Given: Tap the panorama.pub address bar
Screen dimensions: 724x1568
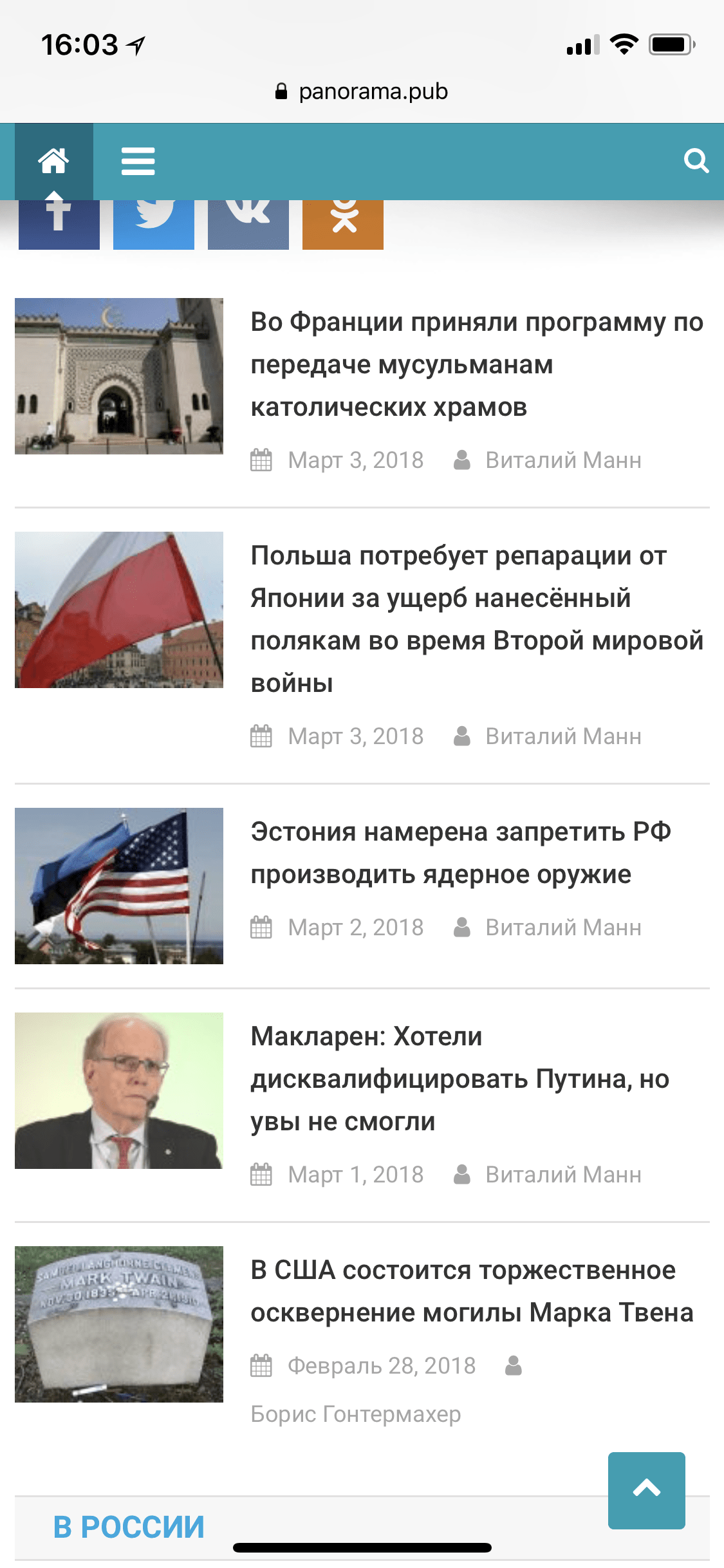Looking at the screenshot, I should 362,91.
